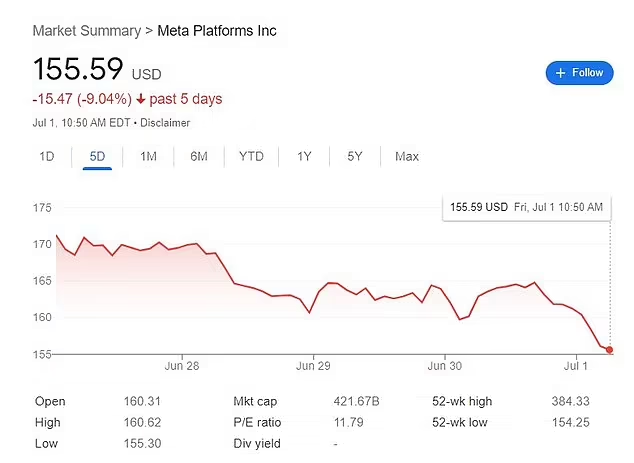Open the Disclaimer link
Viewport: 634px width, 463px height.
pos(164,123)
